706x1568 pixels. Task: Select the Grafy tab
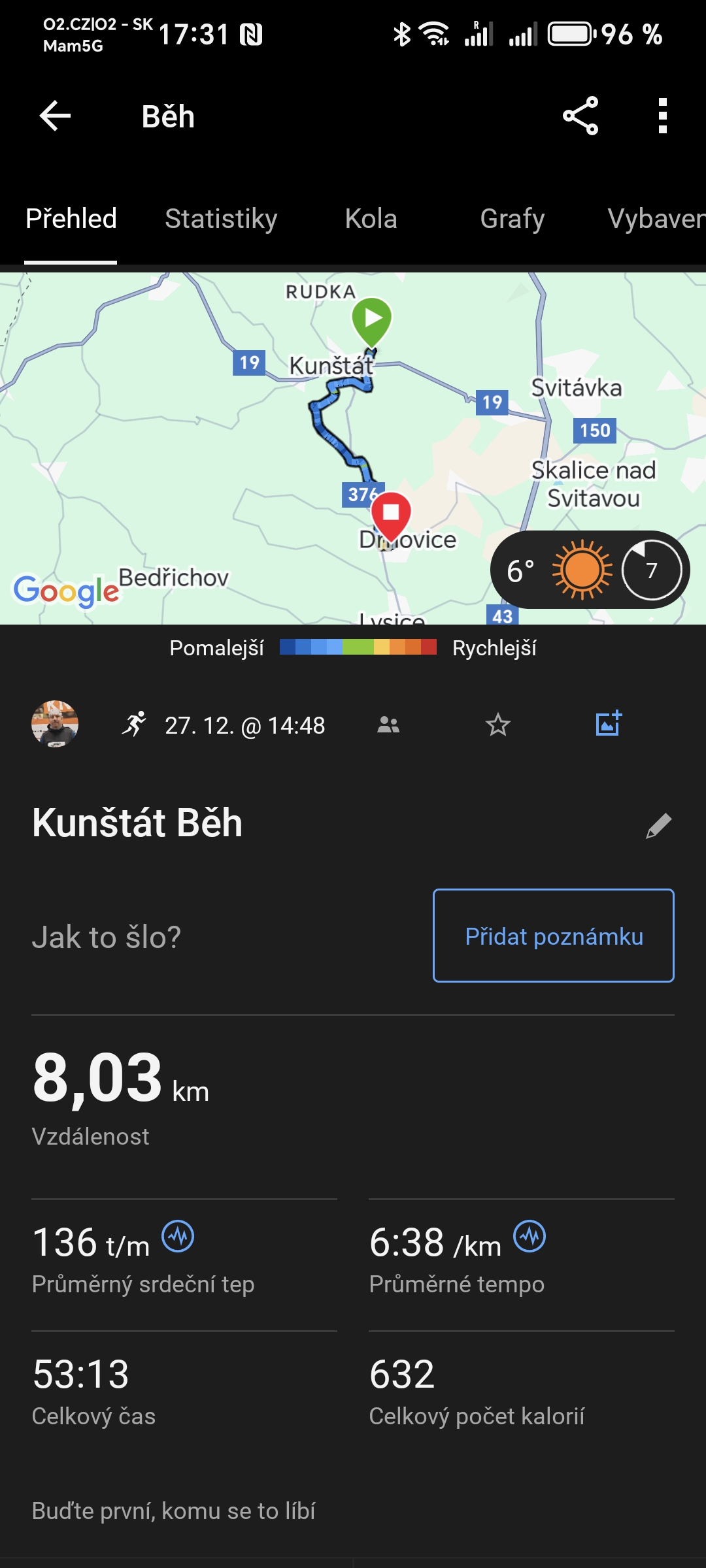point(512,219)
